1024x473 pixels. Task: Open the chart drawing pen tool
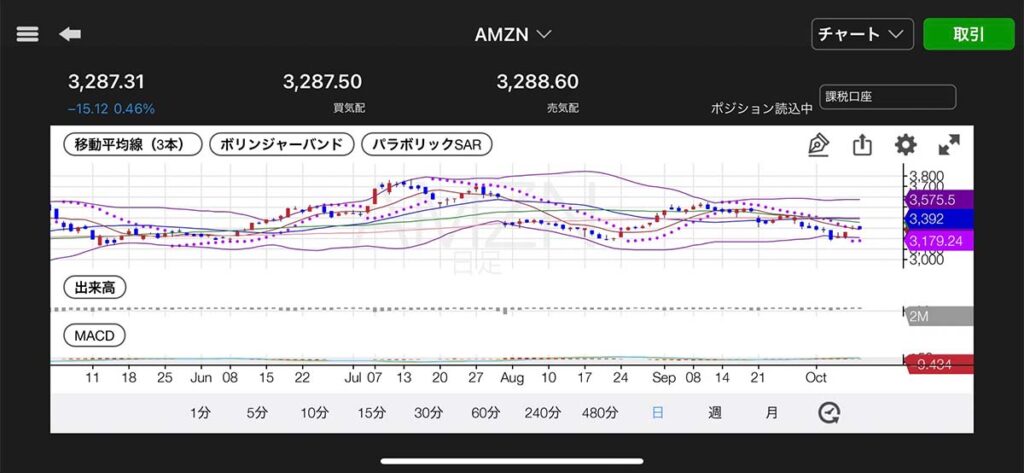pos(819,145)
